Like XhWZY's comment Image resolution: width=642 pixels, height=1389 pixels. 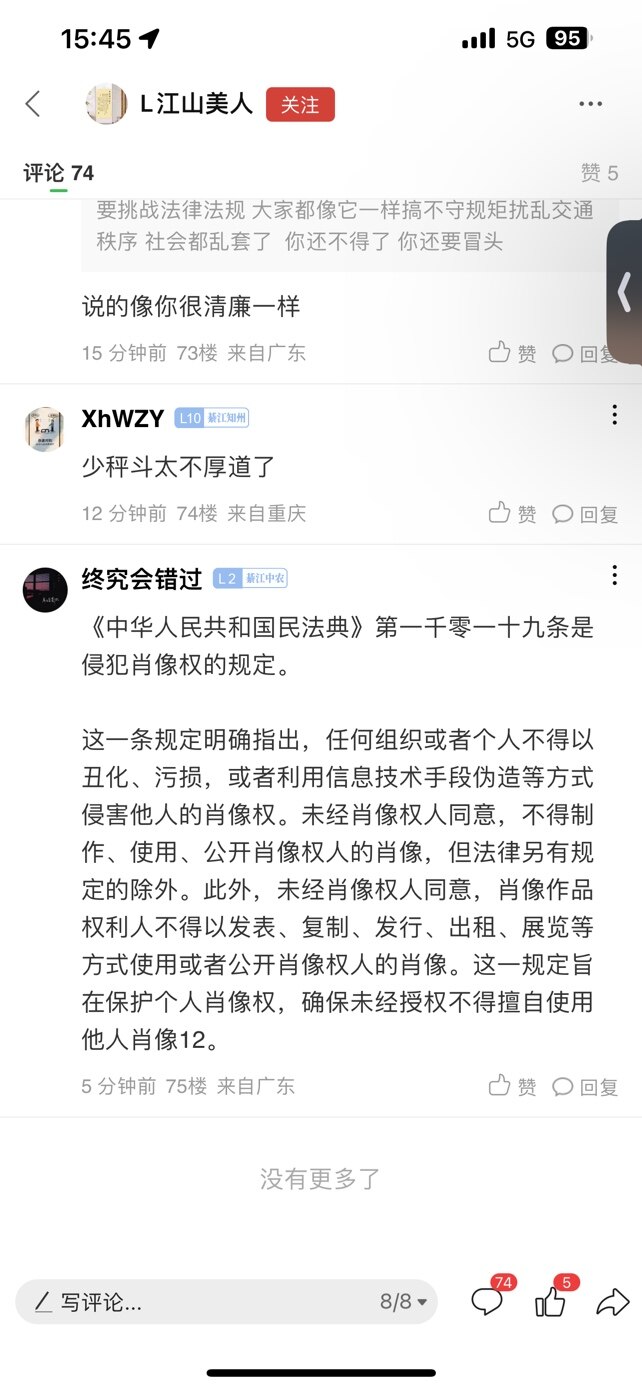[x=512, y=514]
